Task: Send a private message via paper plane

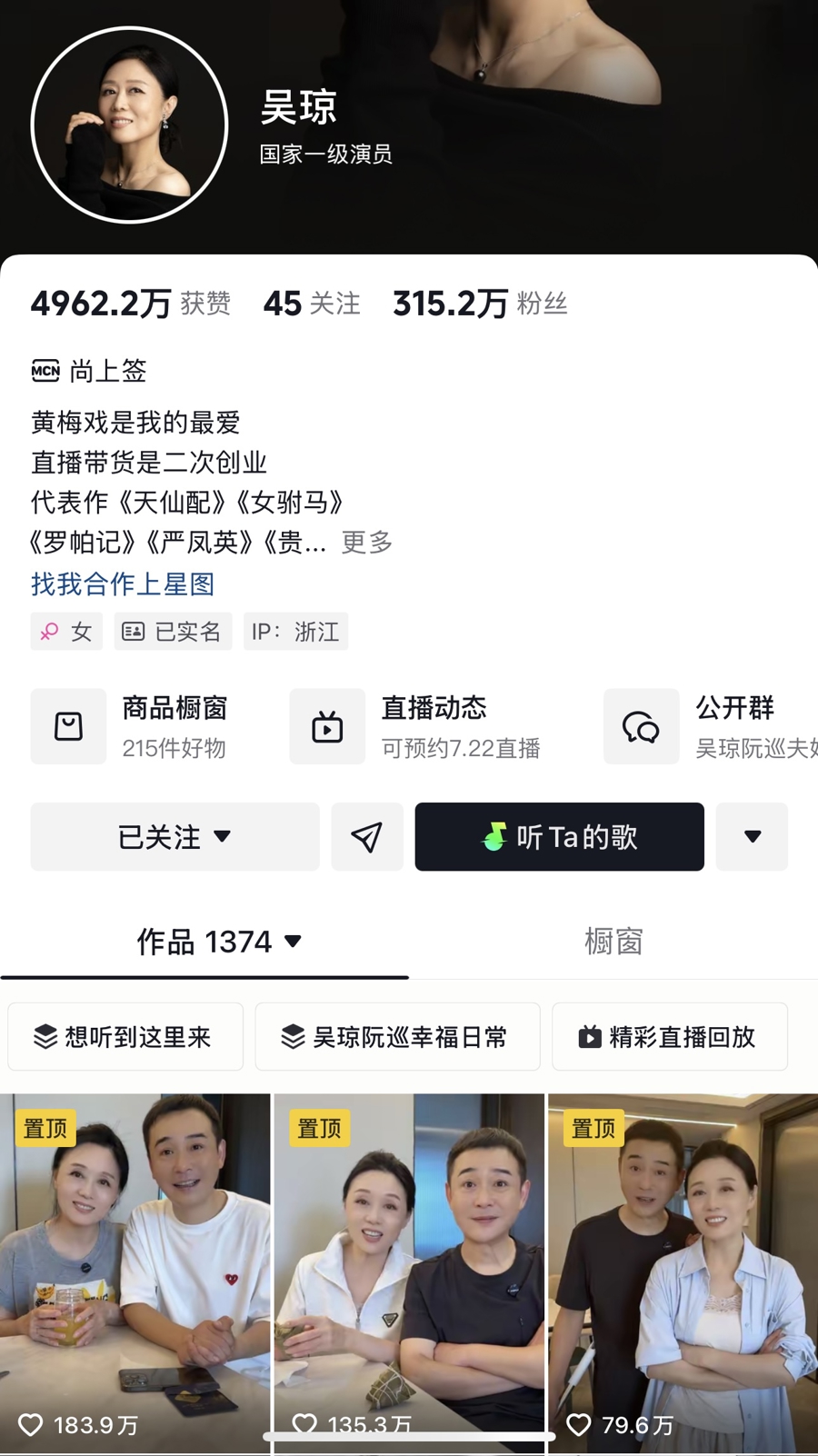Action: pyautogui.click(x=366, y=837)
